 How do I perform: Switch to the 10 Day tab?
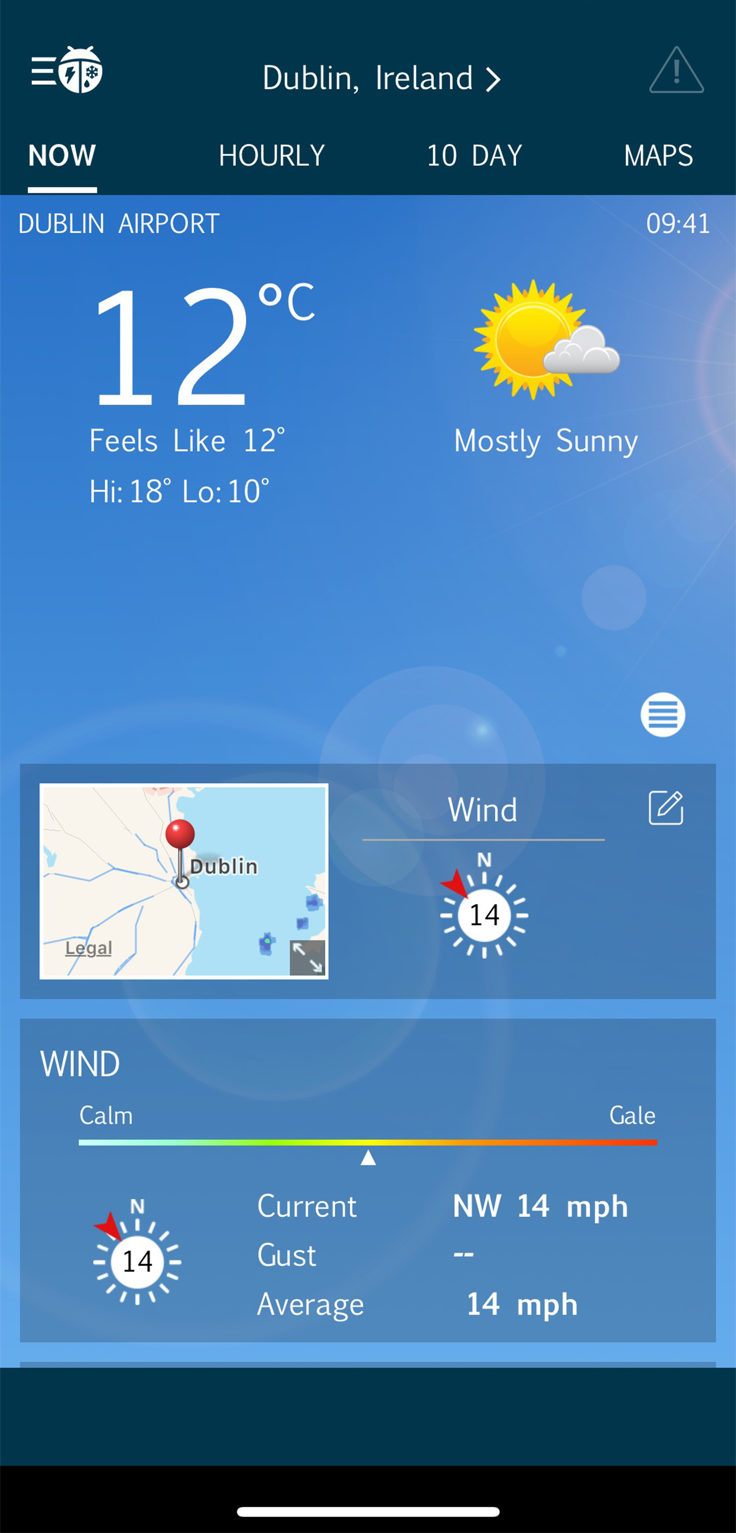474,156
